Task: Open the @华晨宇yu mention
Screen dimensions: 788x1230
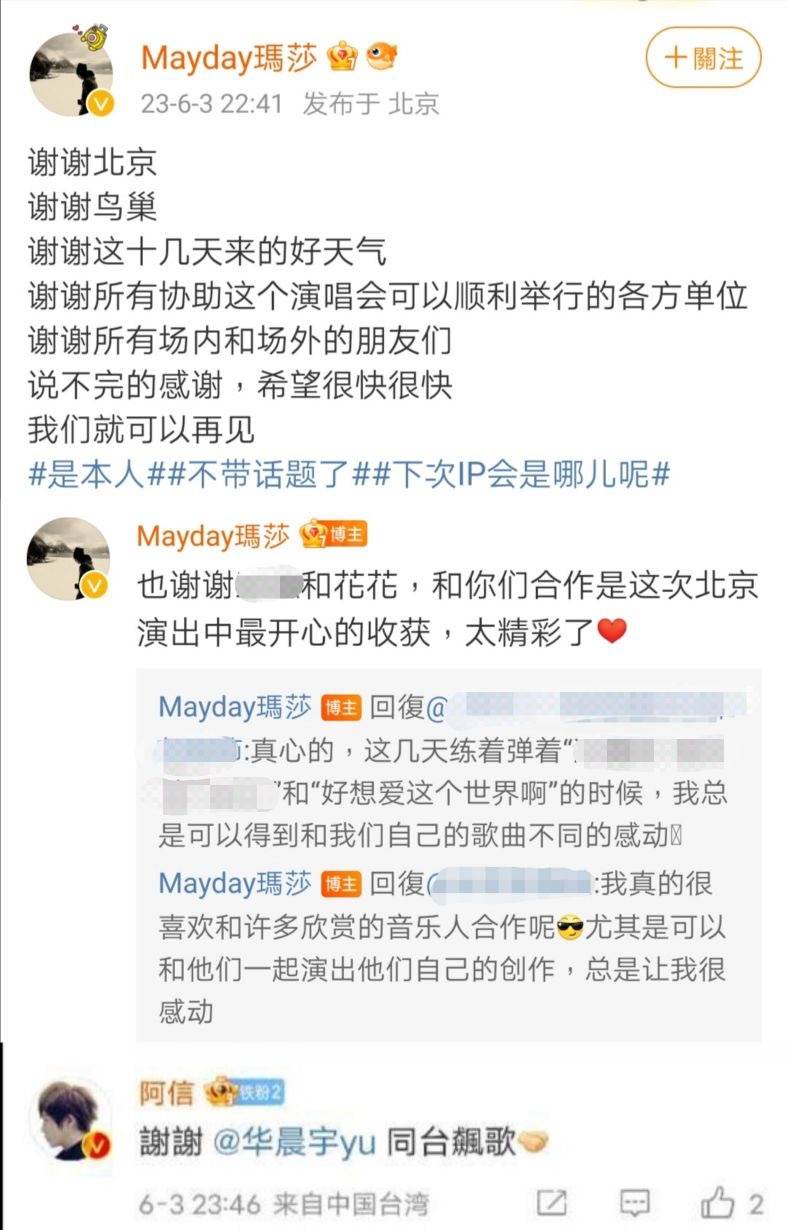Action: [295, 1144]
